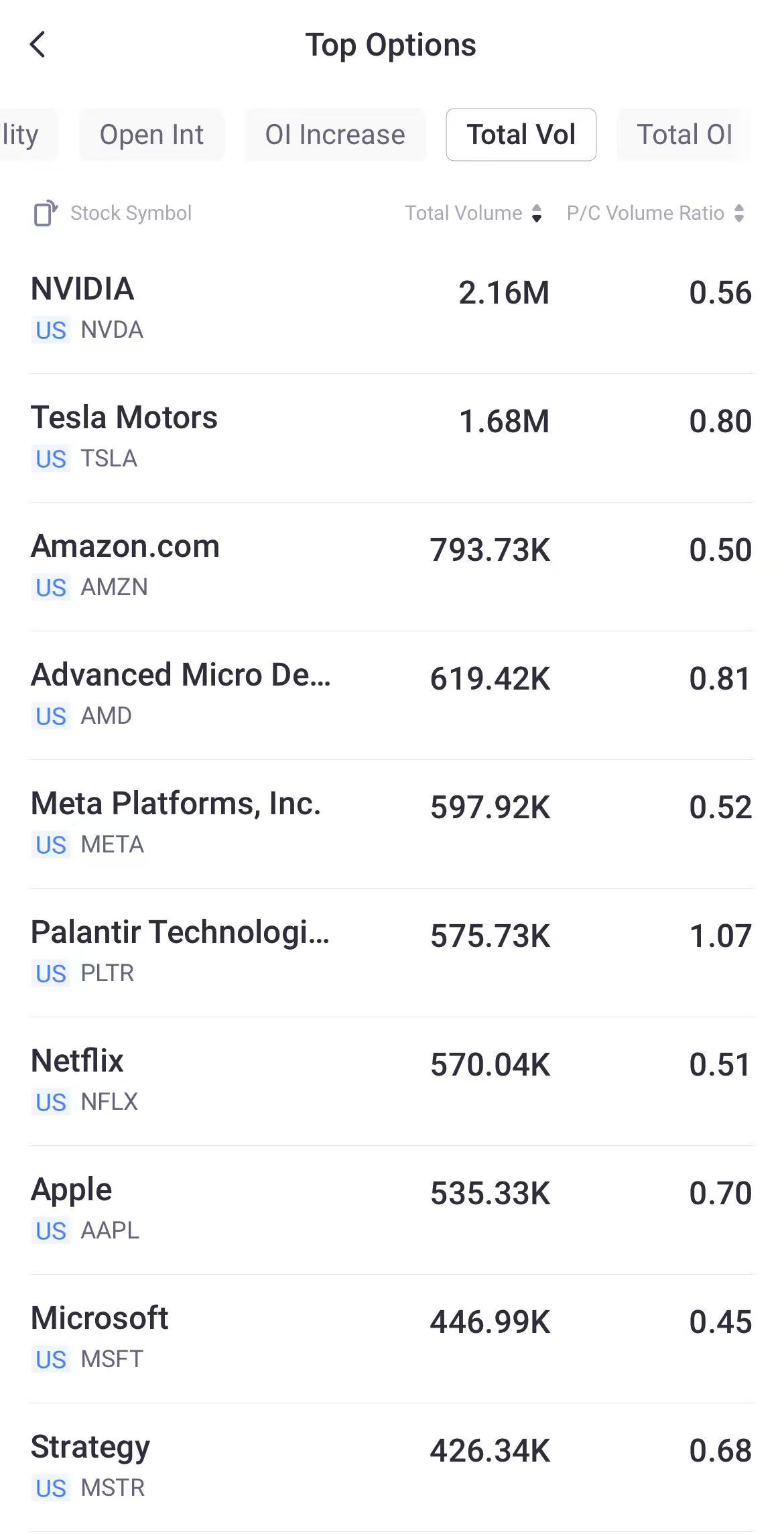Viewport: 784px width, 1534px height.
Task: Tap the back arrow to leave Top Options
Action: [x=38, y=45]
